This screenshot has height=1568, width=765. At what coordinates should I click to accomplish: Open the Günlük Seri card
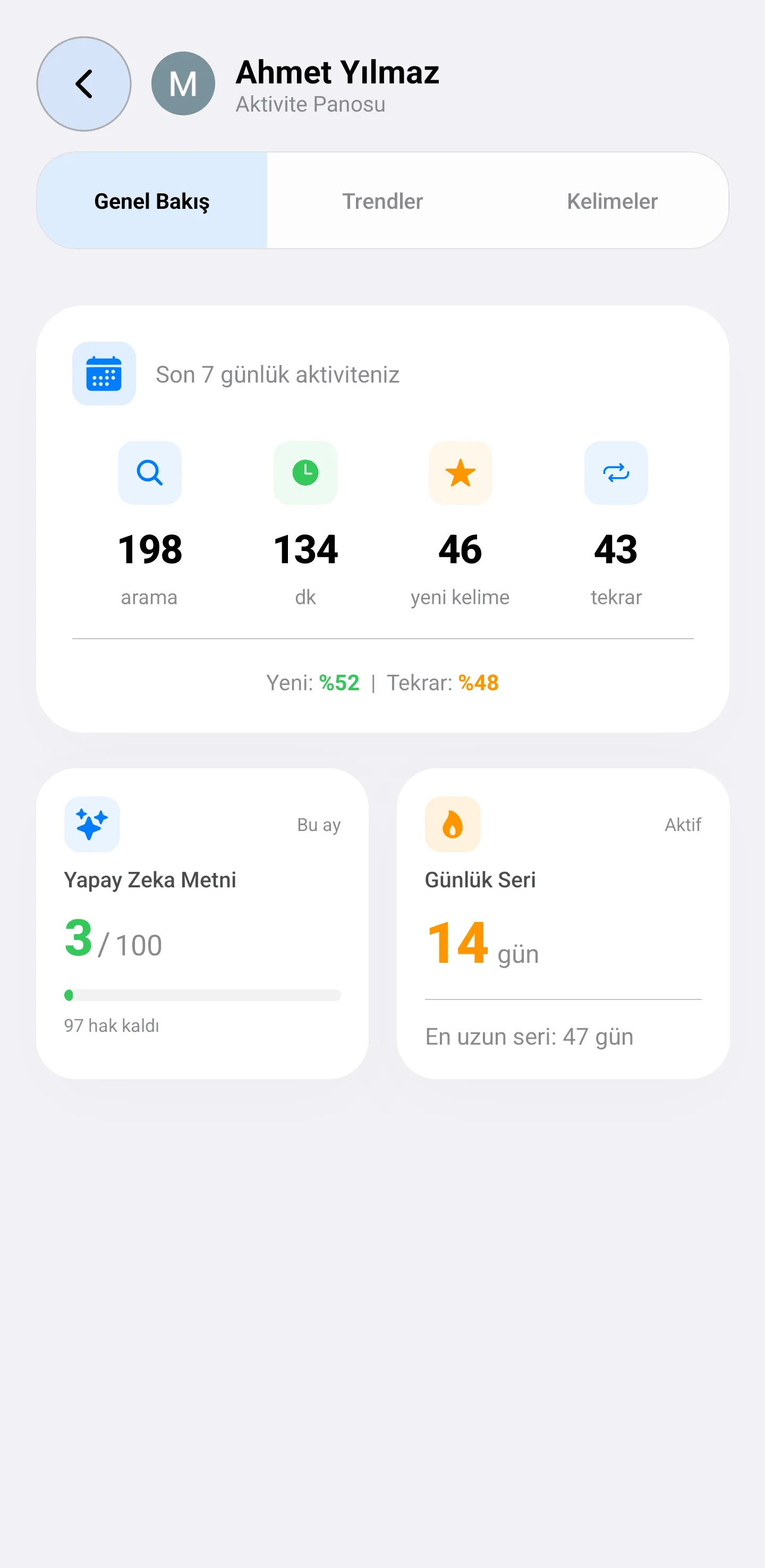563,923
